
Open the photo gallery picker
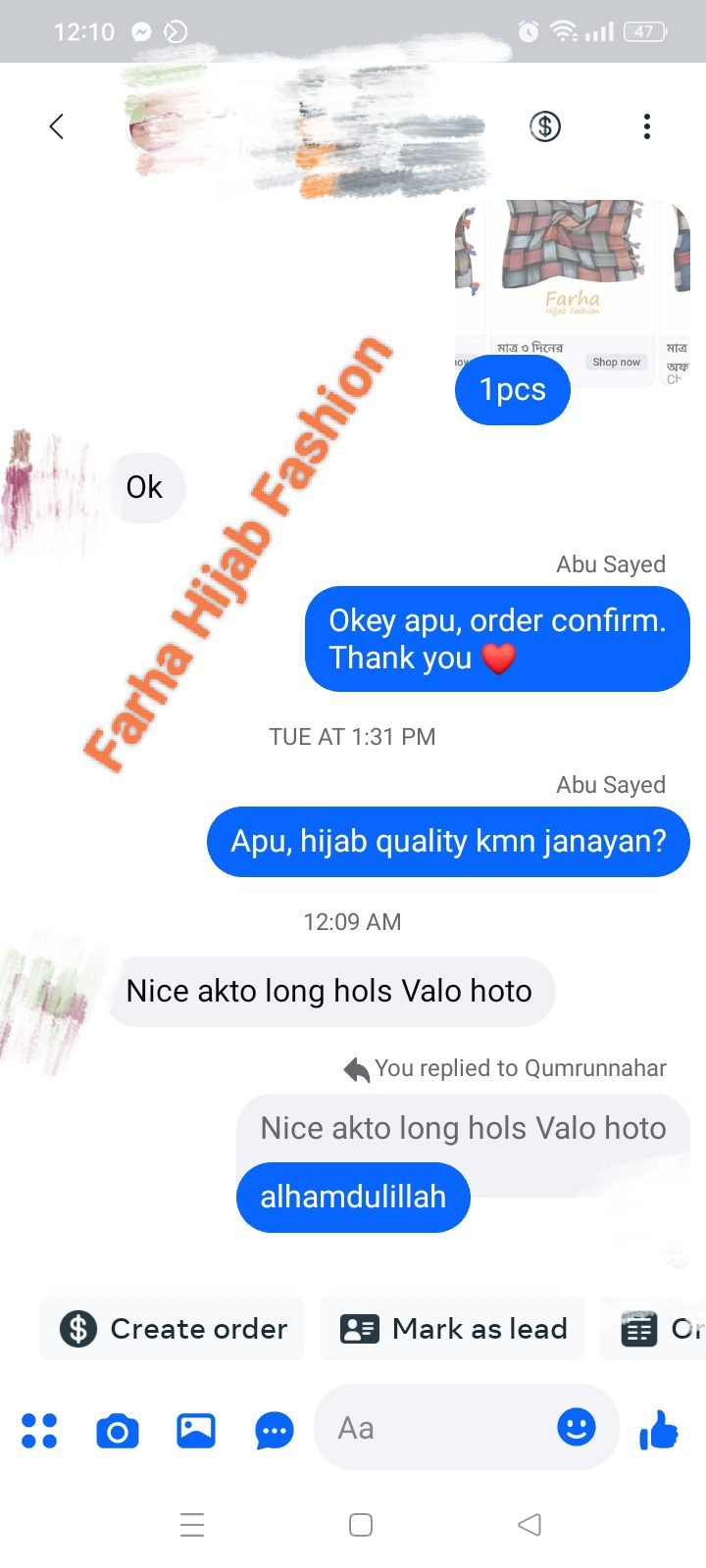coord(196,1430)
